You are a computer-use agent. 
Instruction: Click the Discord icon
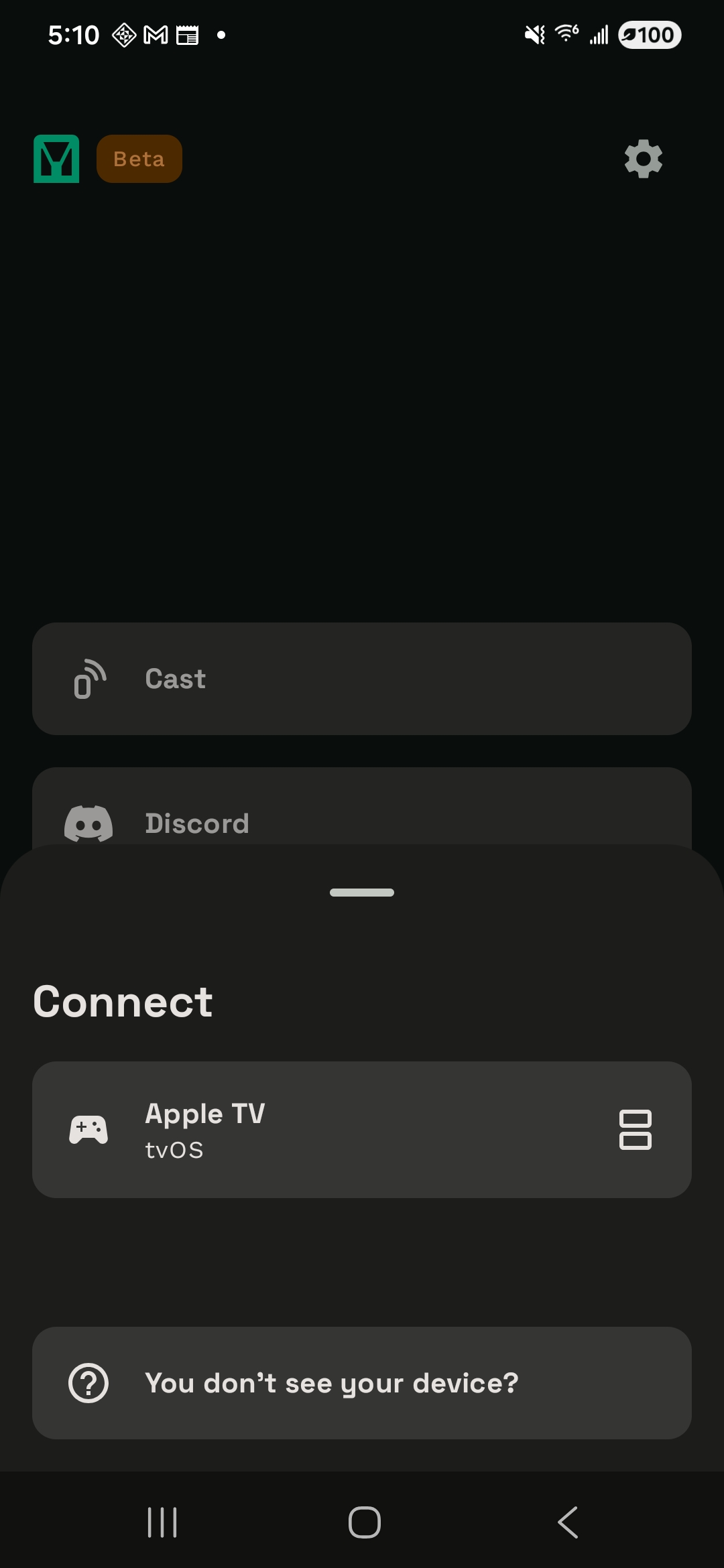[88, 823]
